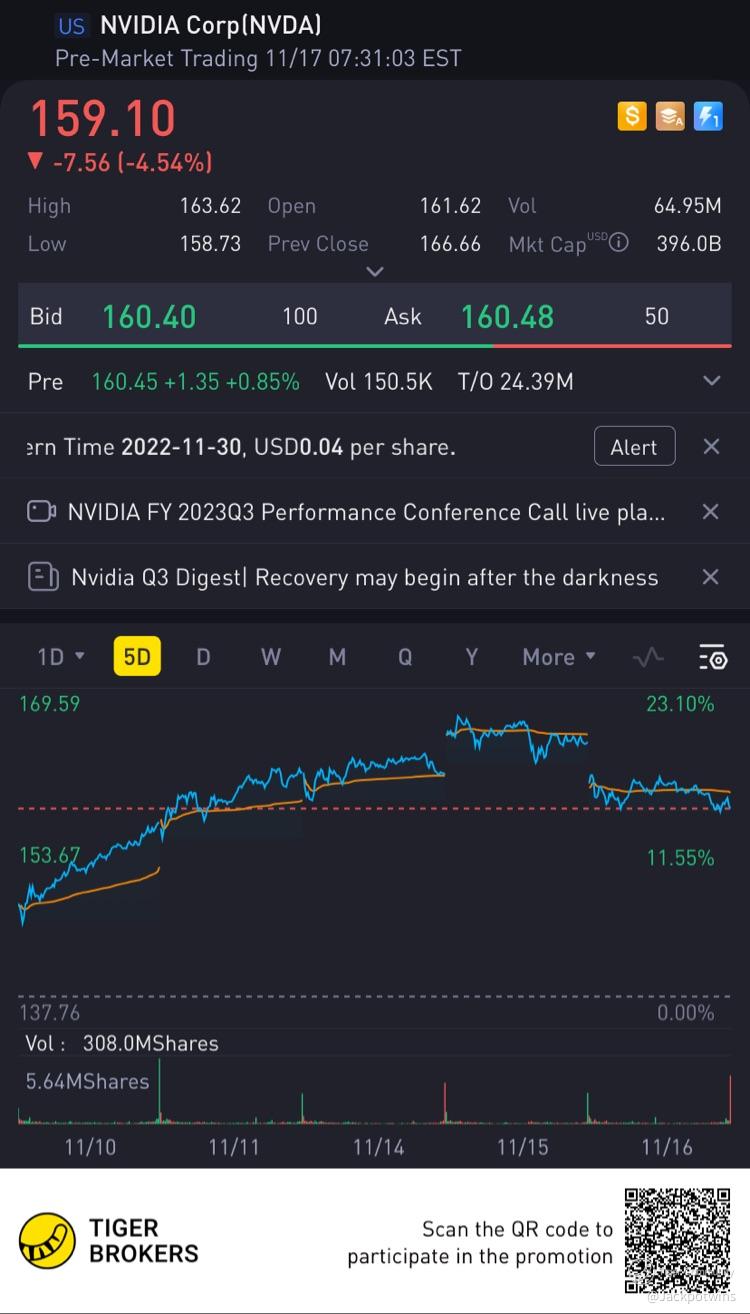
Task: Dismiss the Nvidia Q3 Digest banner
Action: (711, 577)
